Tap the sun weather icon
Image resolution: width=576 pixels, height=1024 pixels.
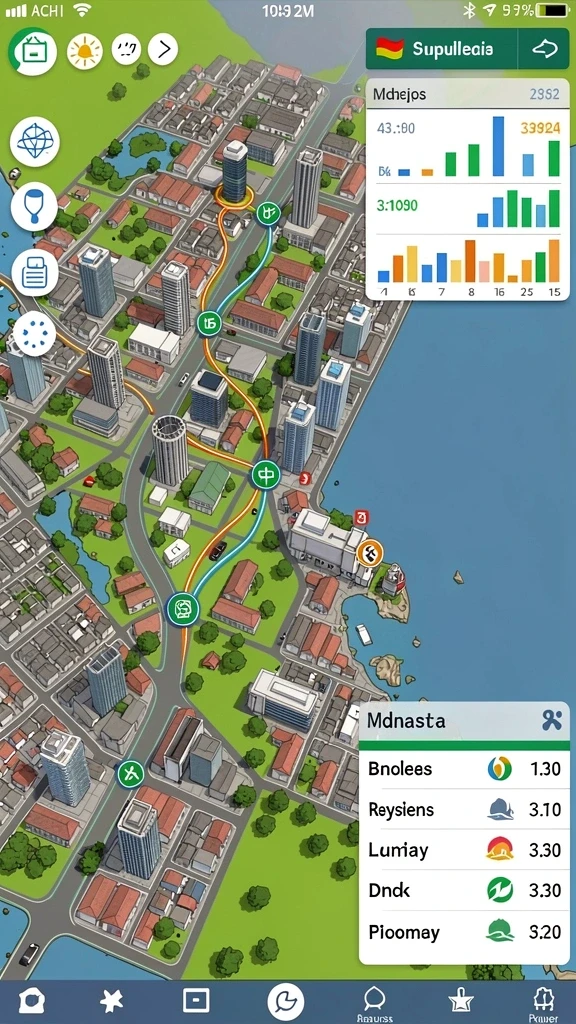pos(85,50)
